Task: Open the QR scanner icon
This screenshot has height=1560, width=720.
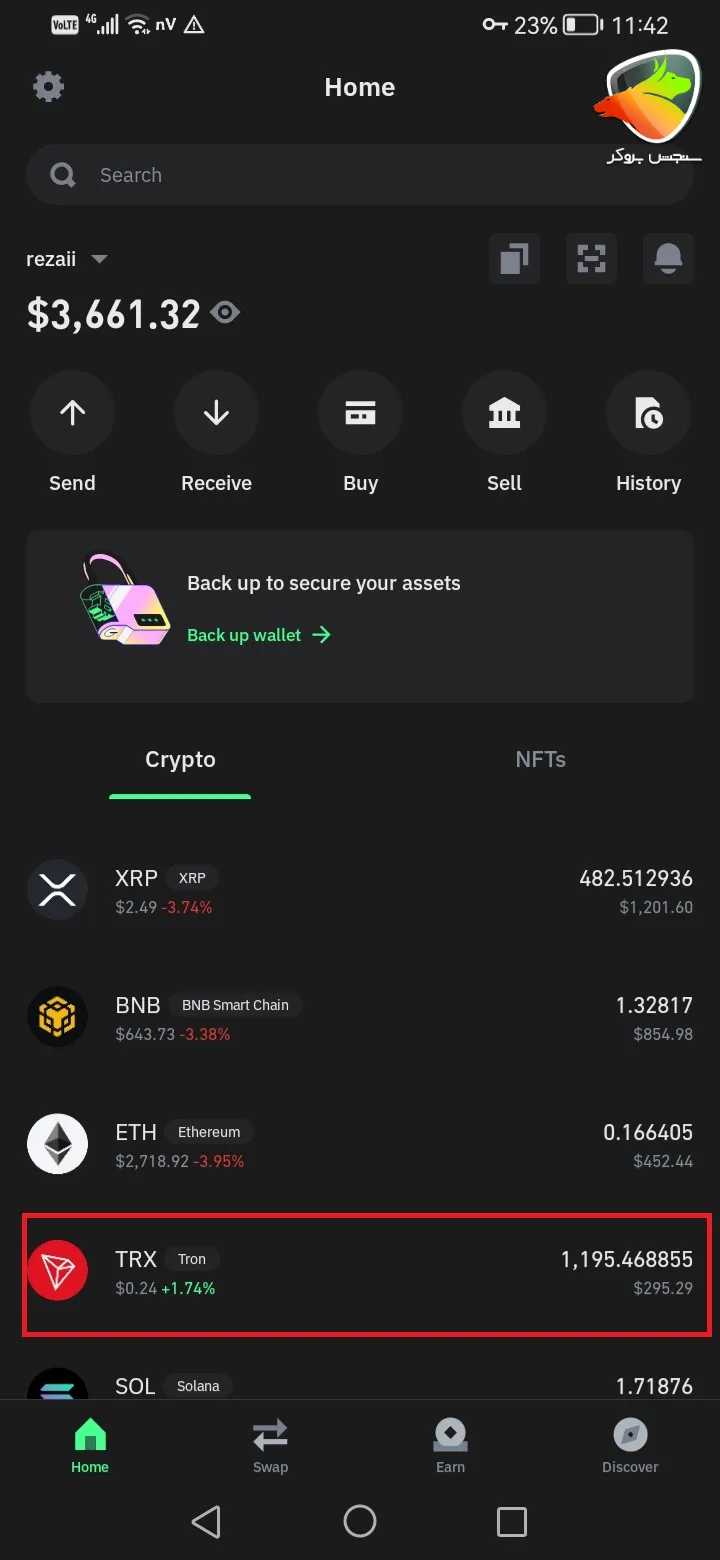Action: point(591,260)
